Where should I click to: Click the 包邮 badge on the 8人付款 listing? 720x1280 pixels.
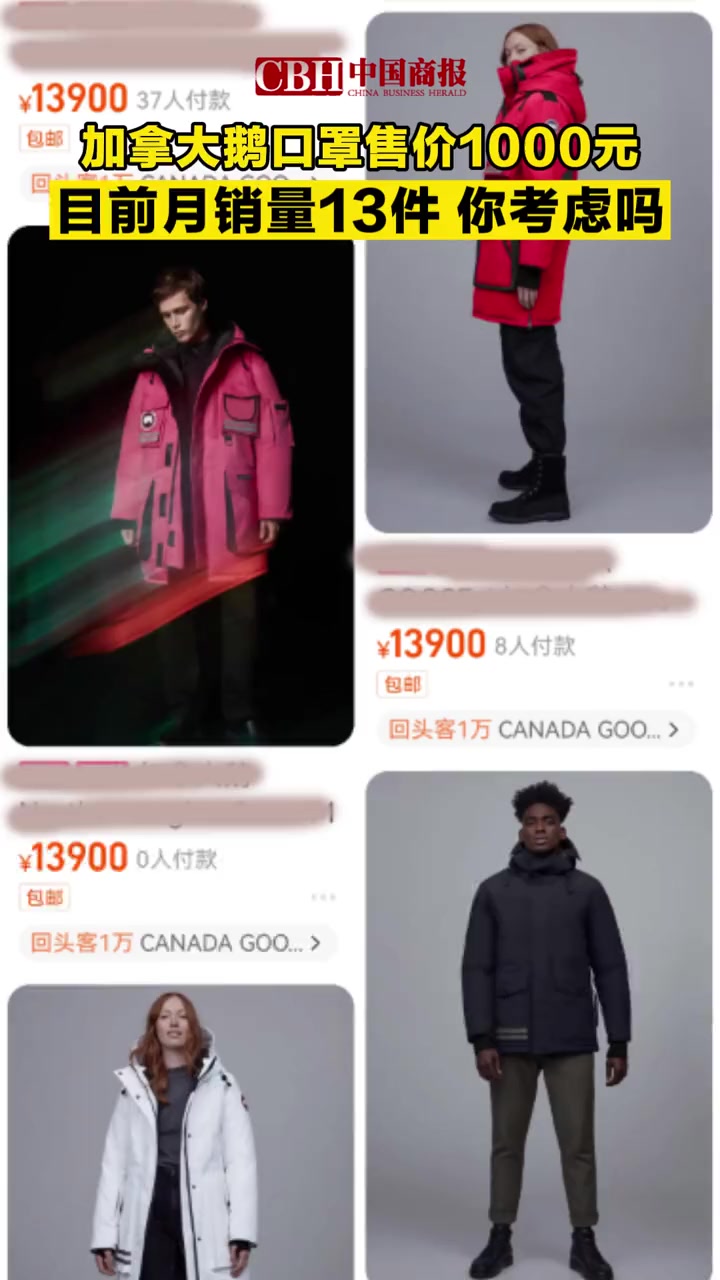click(x=401, y=684)
